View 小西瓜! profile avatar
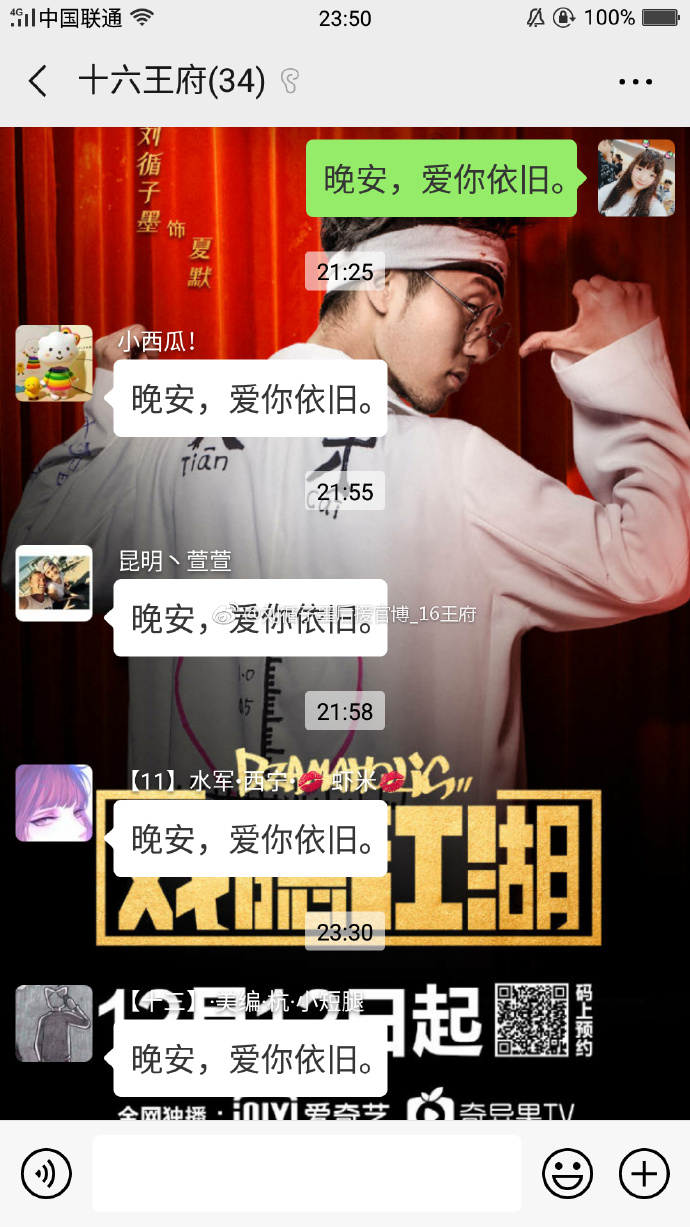Image resolution: width=690 pixels, height=1227 pixels. (54, 363)
